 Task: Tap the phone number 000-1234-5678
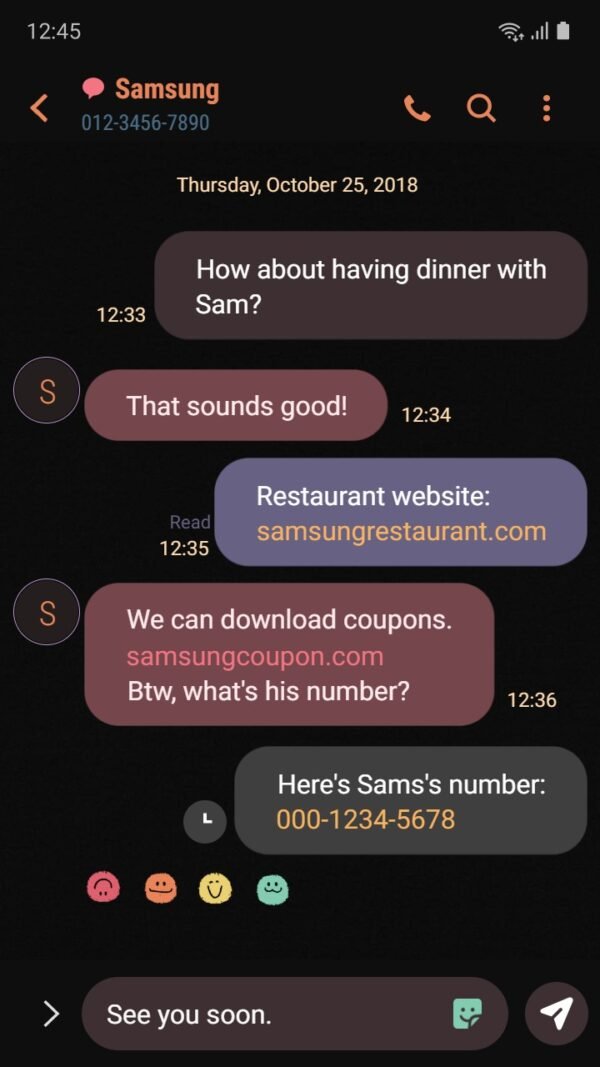tap(365, 820)
